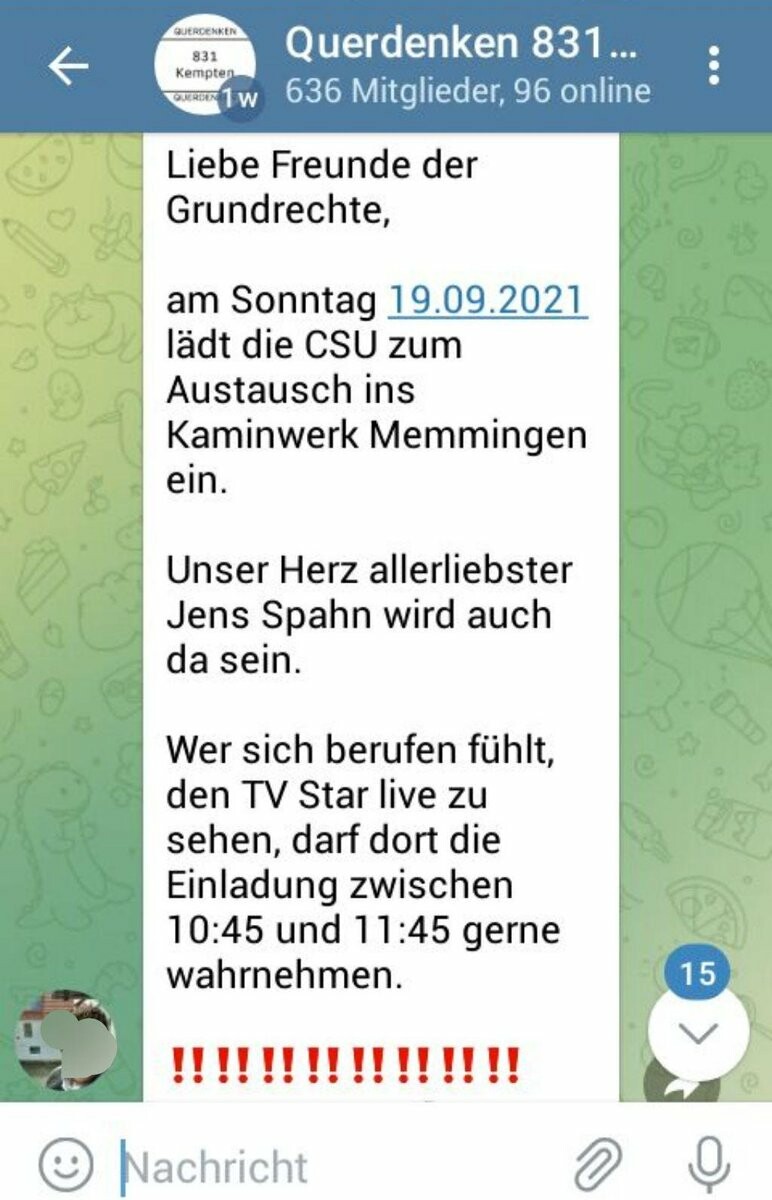
Task: Attach a file with the paperclip
Action: pyautogui.click(x=600, y=1165)
